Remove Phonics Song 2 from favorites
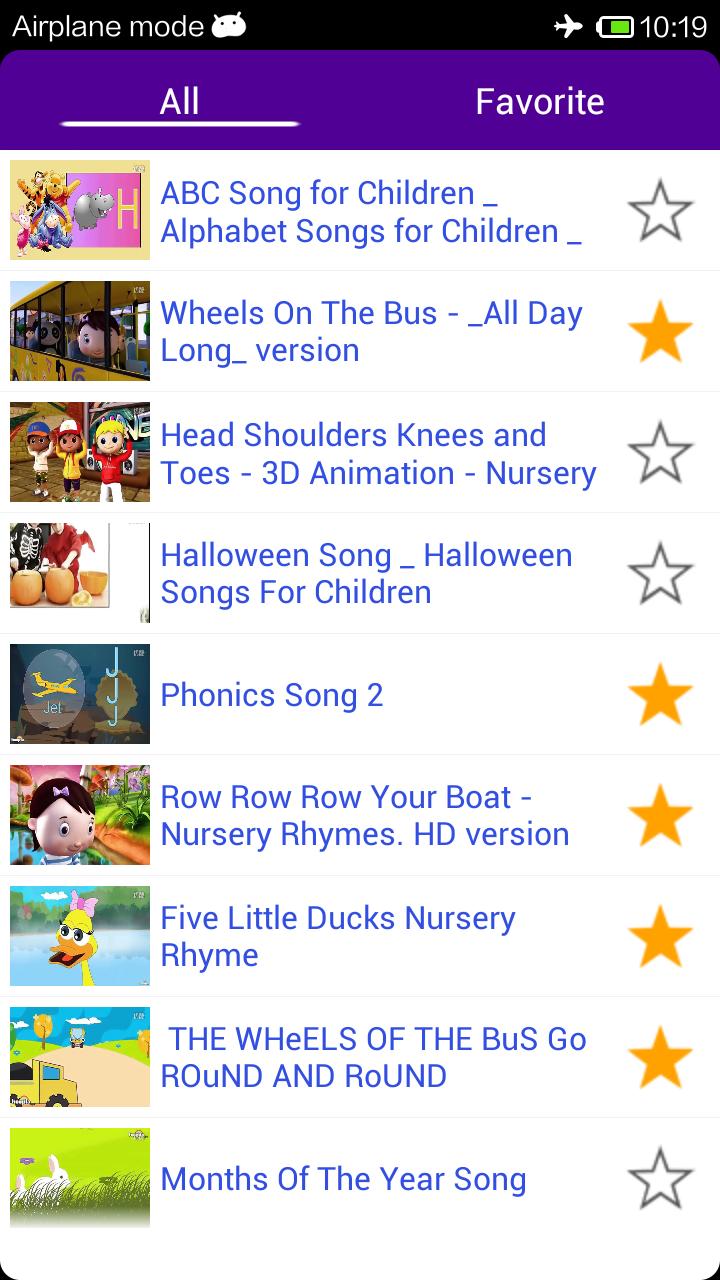Image resolution: width=720 pixels, height=1280 pixels. [660, 693]
